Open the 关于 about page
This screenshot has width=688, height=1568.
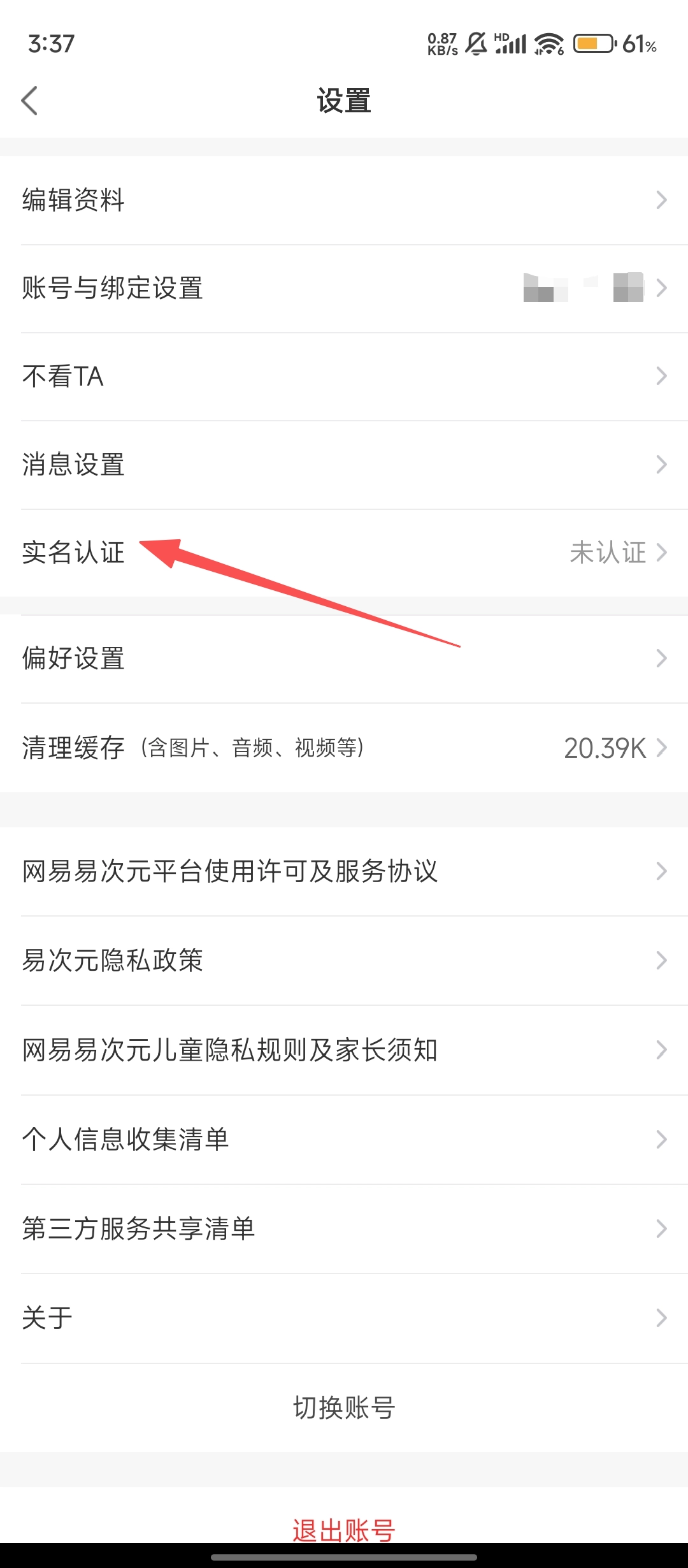click(344, 1318)
